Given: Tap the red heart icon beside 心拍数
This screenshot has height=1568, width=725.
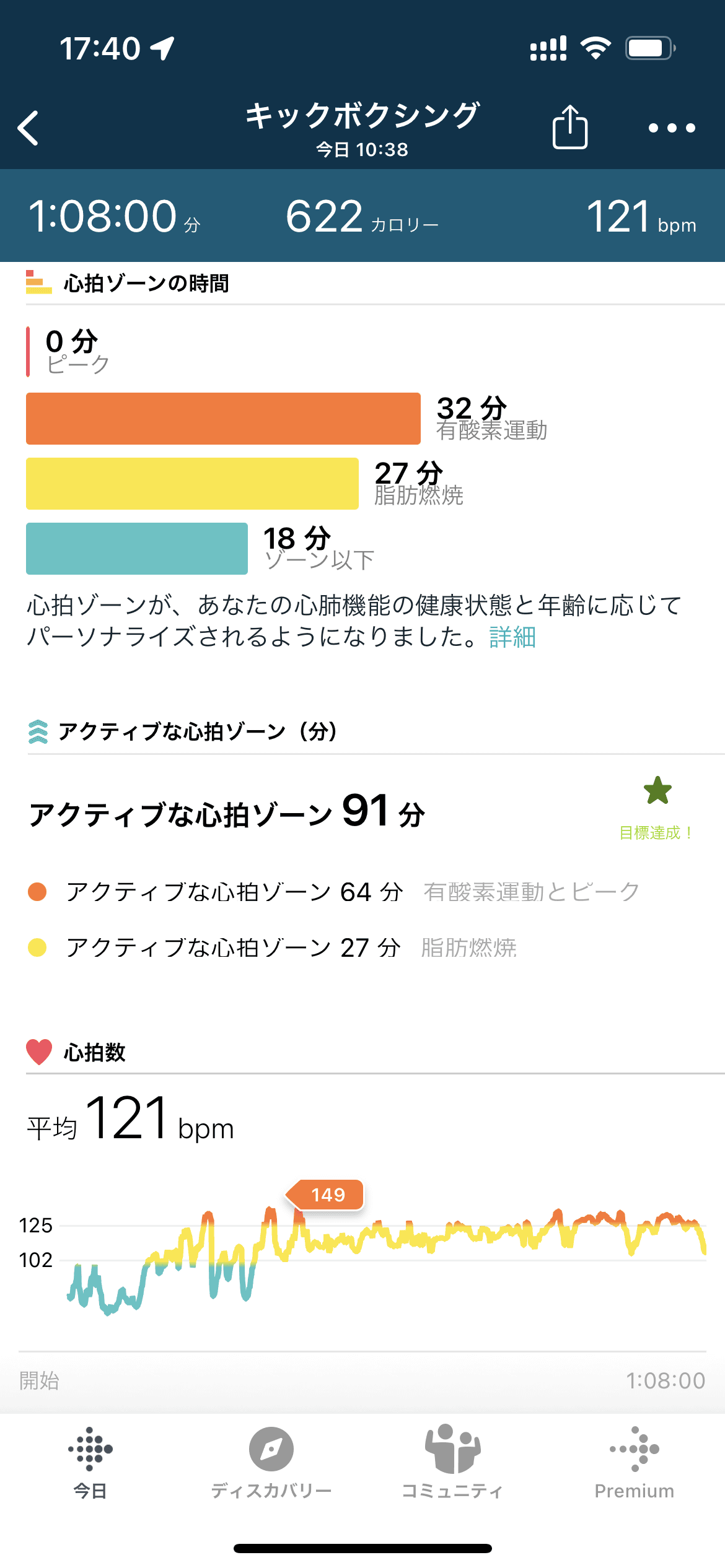Looking at the screenshot, I should coord(38,1051).
